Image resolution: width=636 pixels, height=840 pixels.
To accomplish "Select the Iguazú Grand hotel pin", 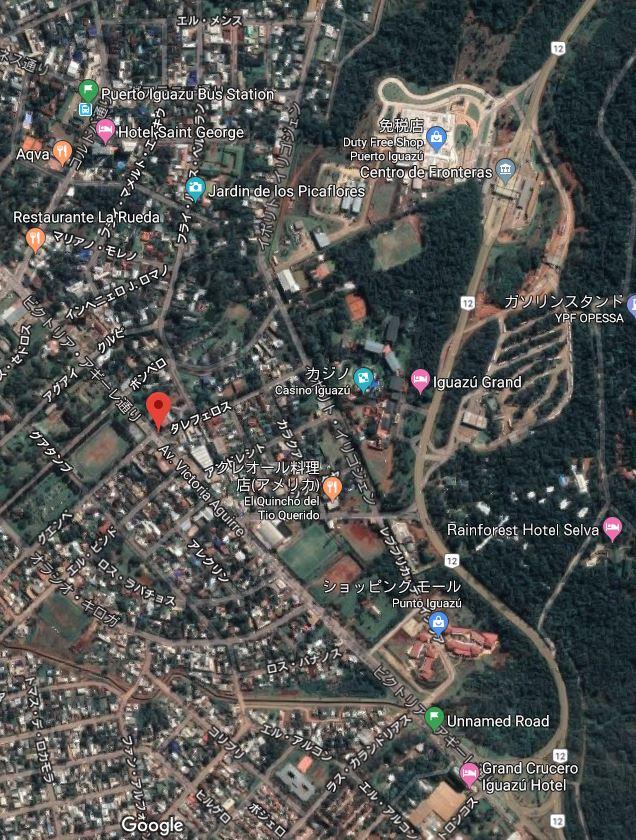I will pos(421,381).
